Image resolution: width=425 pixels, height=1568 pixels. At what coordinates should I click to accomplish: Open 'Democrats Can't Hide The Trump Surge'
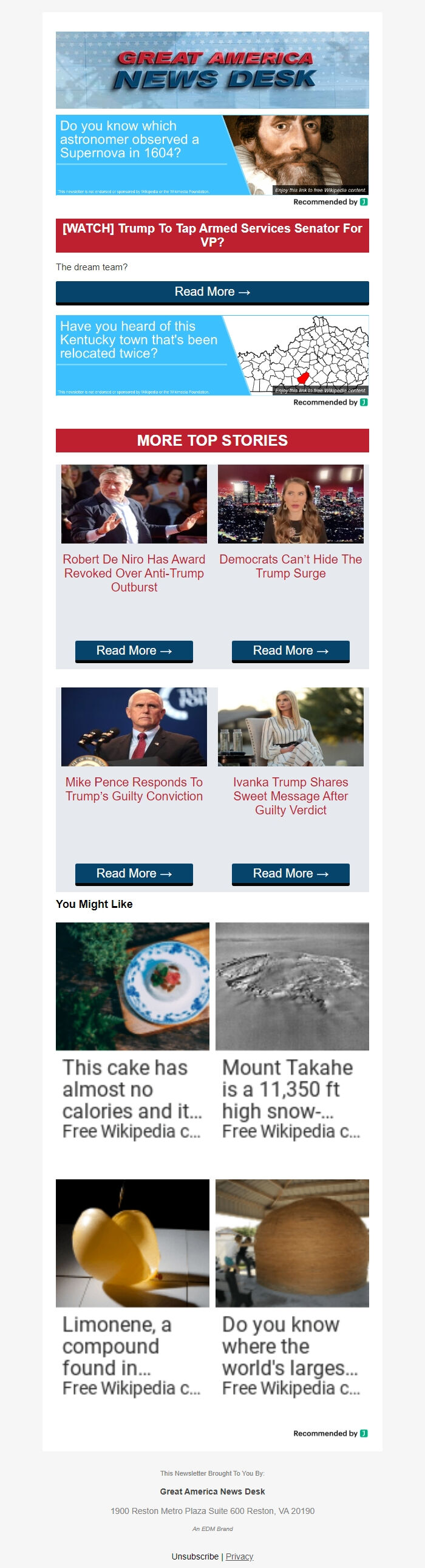coord(290,566)
